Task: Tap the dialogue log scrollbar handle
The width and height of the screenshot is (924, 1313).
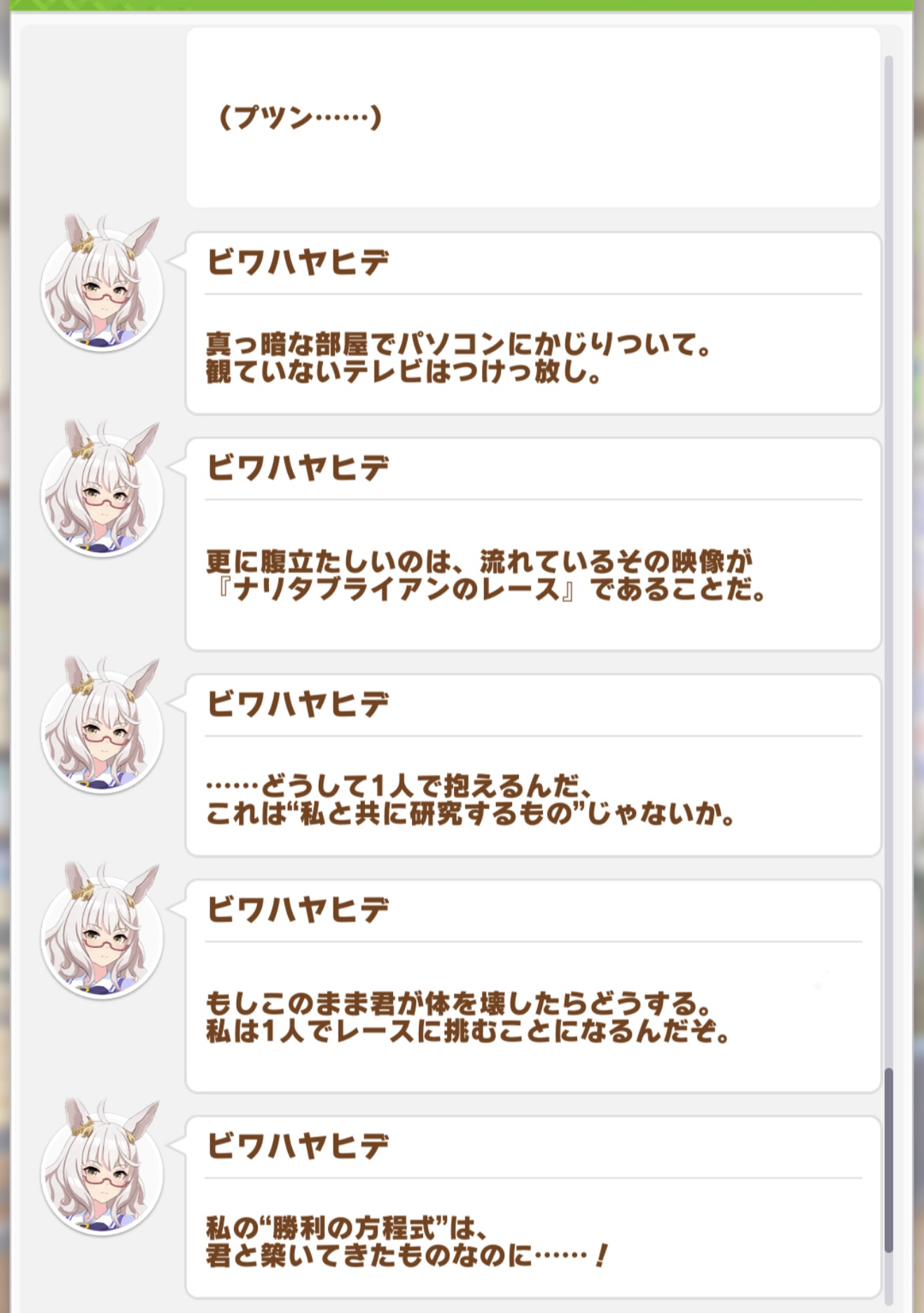Action: tap(888, 1160)
